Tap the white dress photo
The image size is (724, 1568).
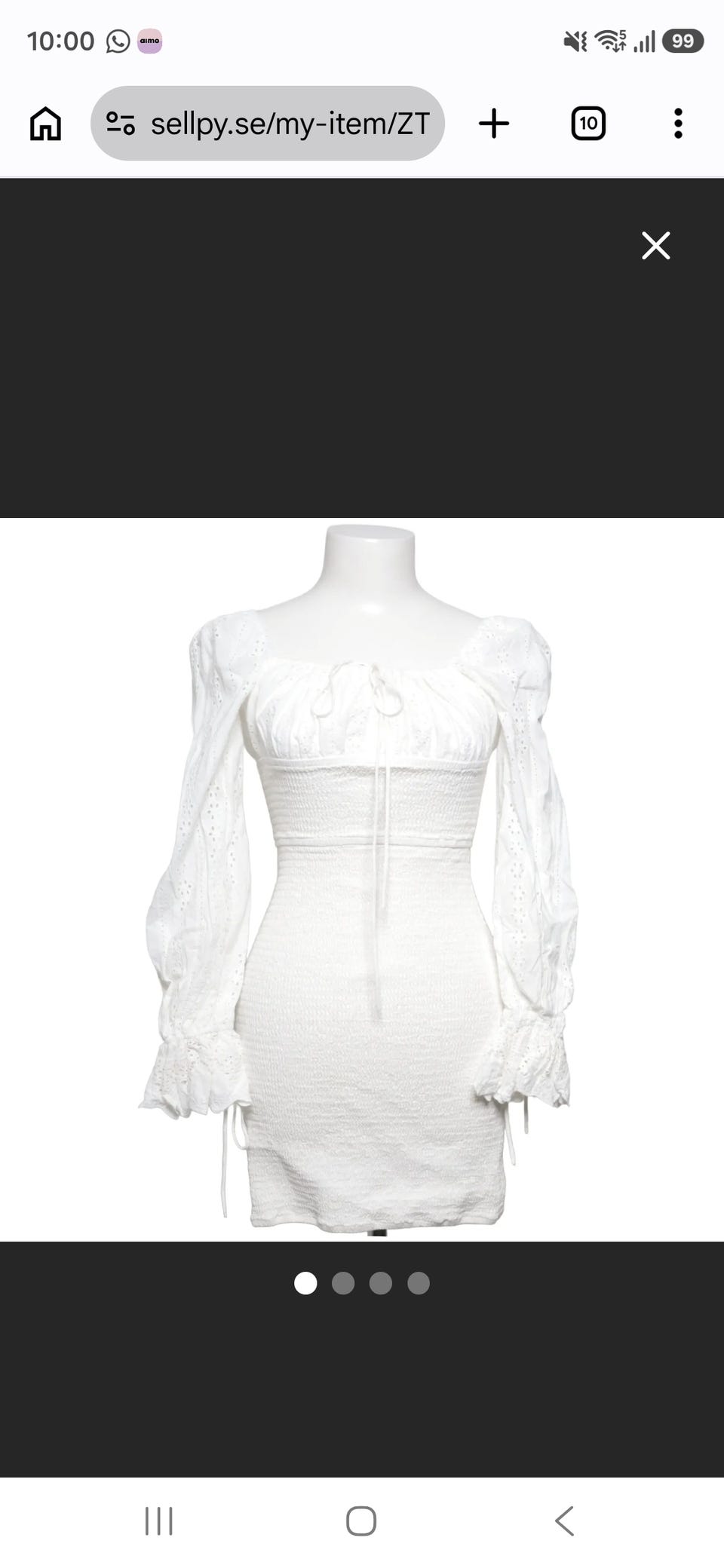(362, 879)
